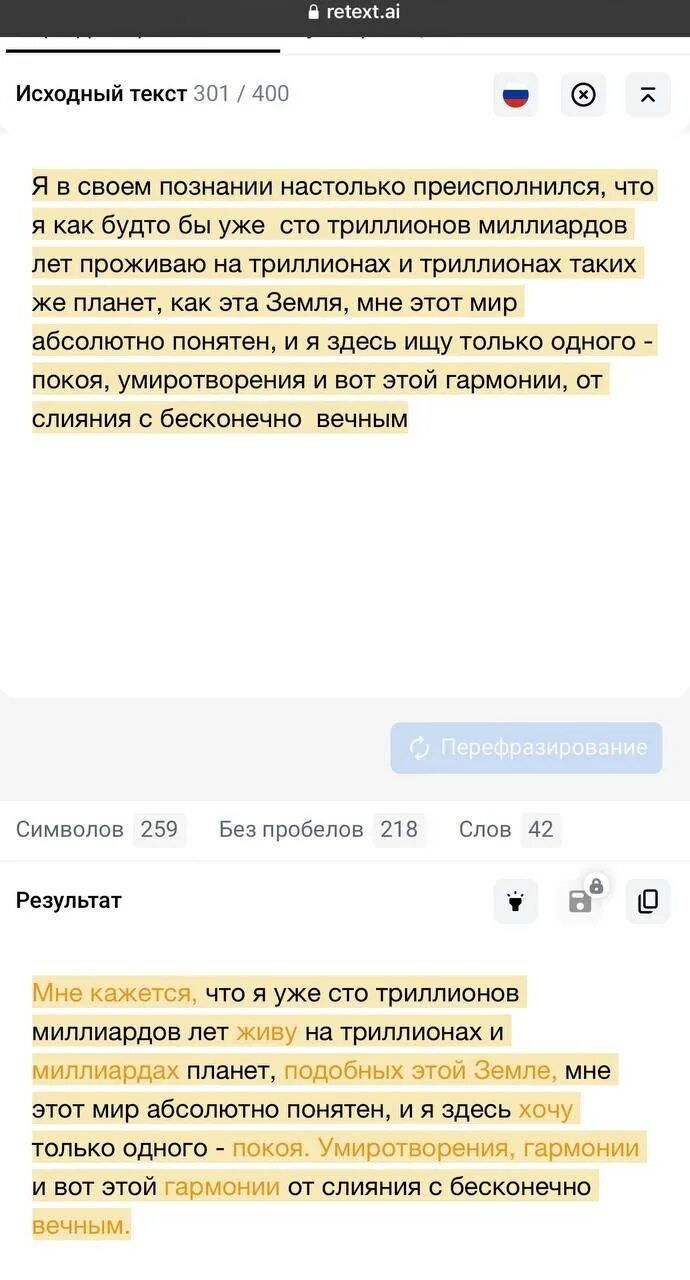Toggle the highlight flashlight icon in Результат

pos(516,901)
